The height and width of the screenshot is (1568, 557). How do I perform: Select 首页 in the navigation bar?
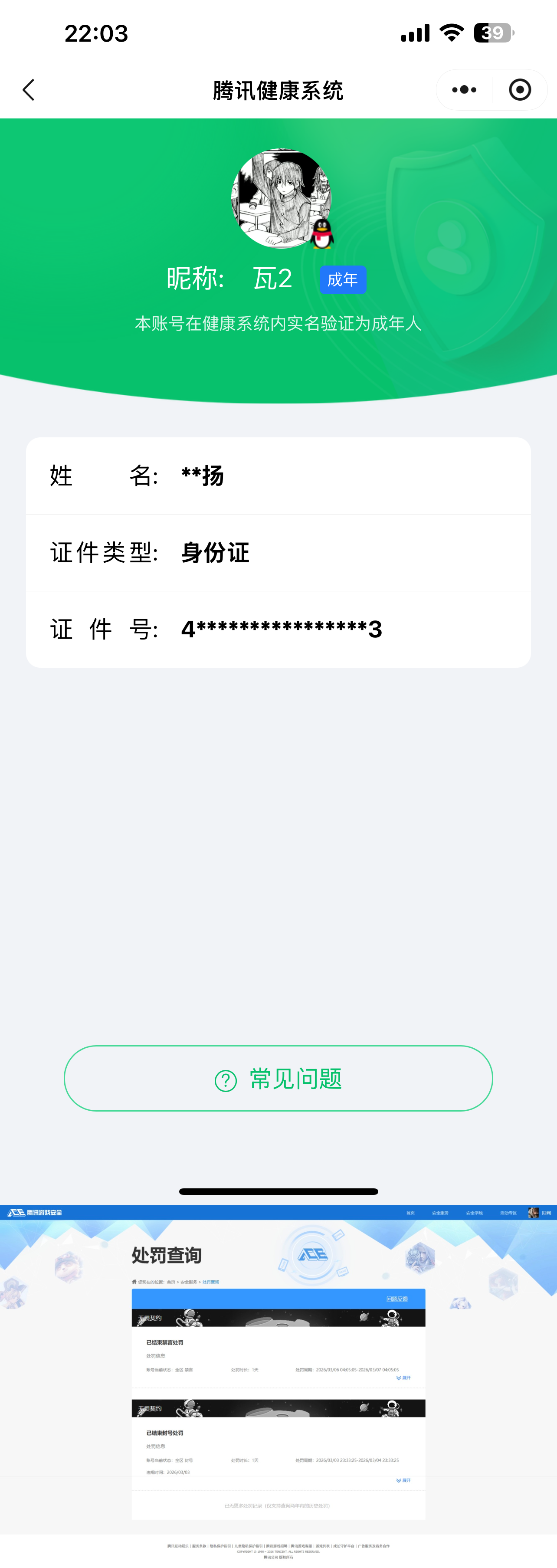[411, 1213]
